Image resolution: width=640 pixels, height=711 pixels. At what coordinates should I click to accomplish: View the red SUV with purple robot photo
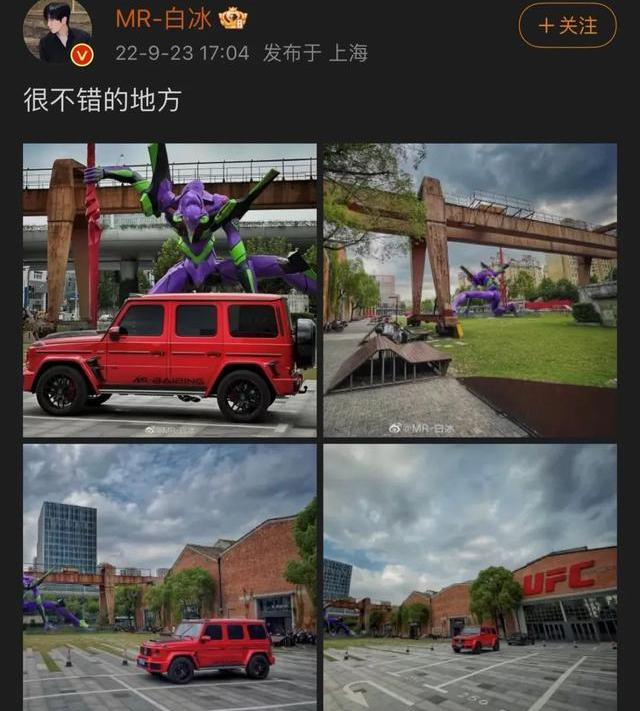pos(169,290)
